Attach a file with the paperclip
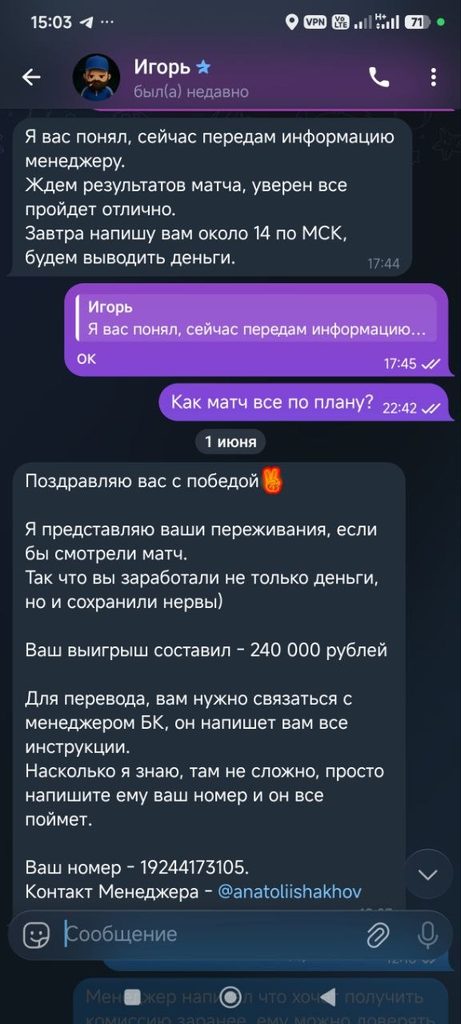The width and height of the screenshot is (461, 1024). [x=377, y=935]
